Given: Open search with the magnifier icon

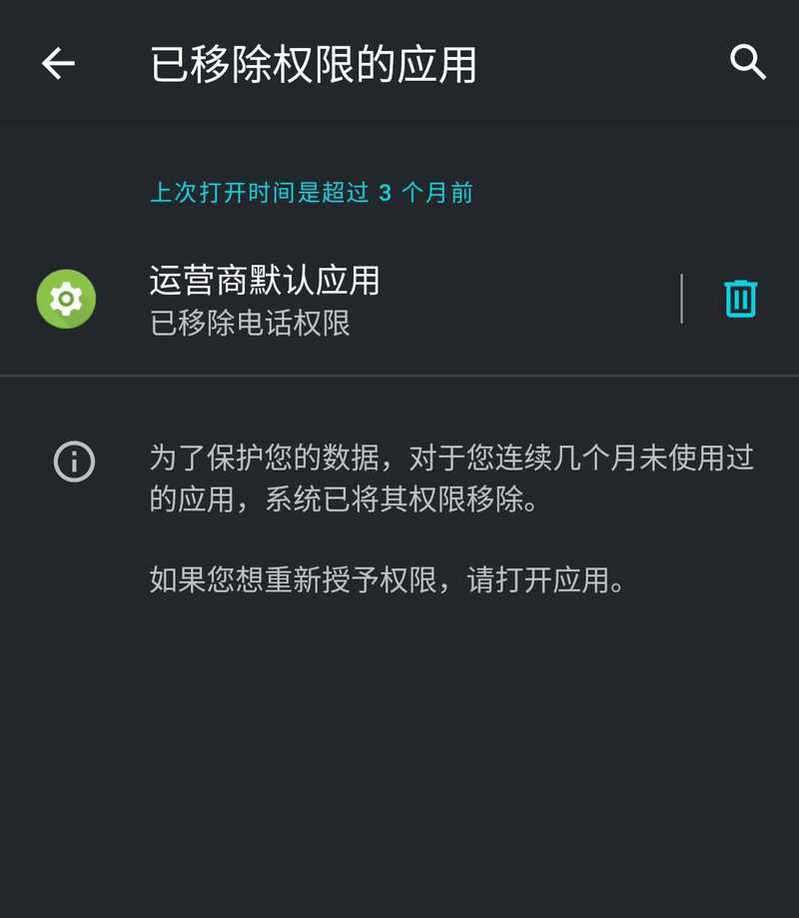Looking at the screenshot, I should pos(747,63).
